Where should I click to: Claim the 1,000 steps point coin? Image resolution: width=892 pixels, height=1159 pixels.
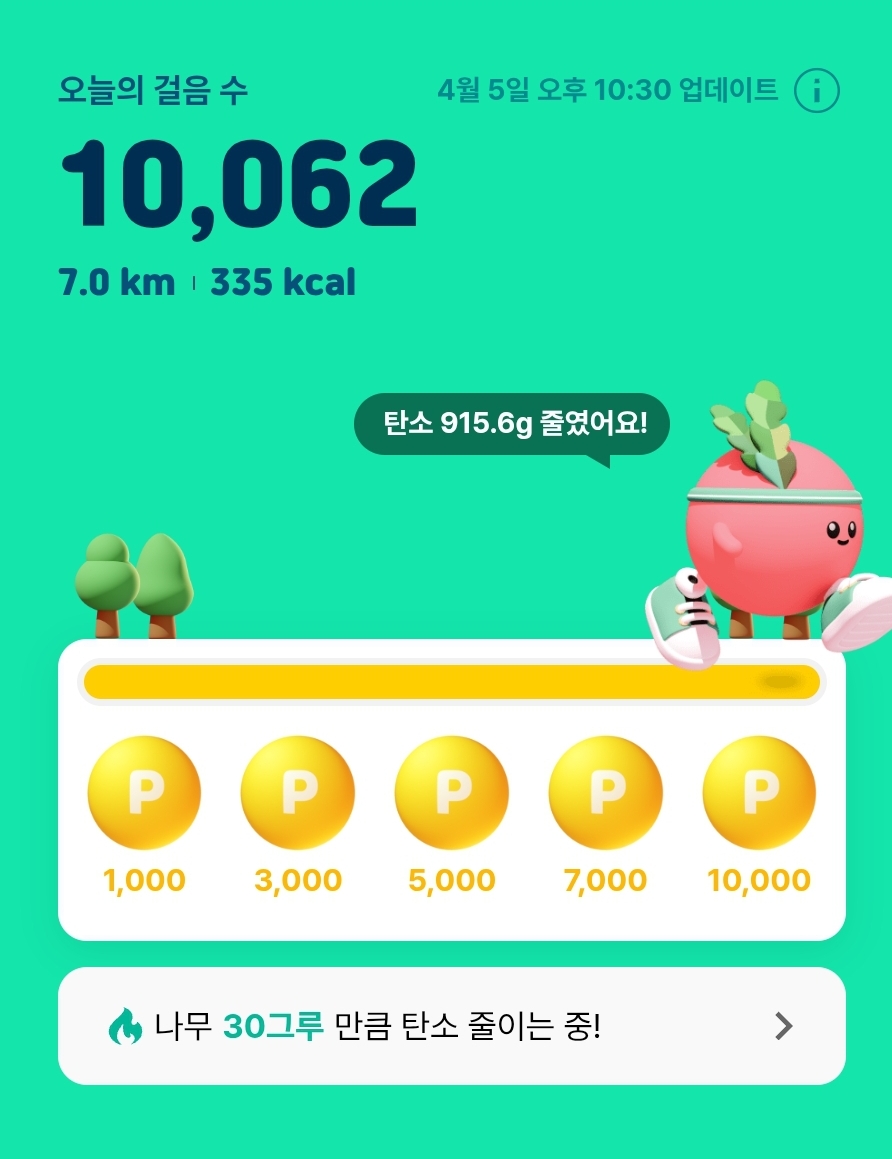pos(145,793)
